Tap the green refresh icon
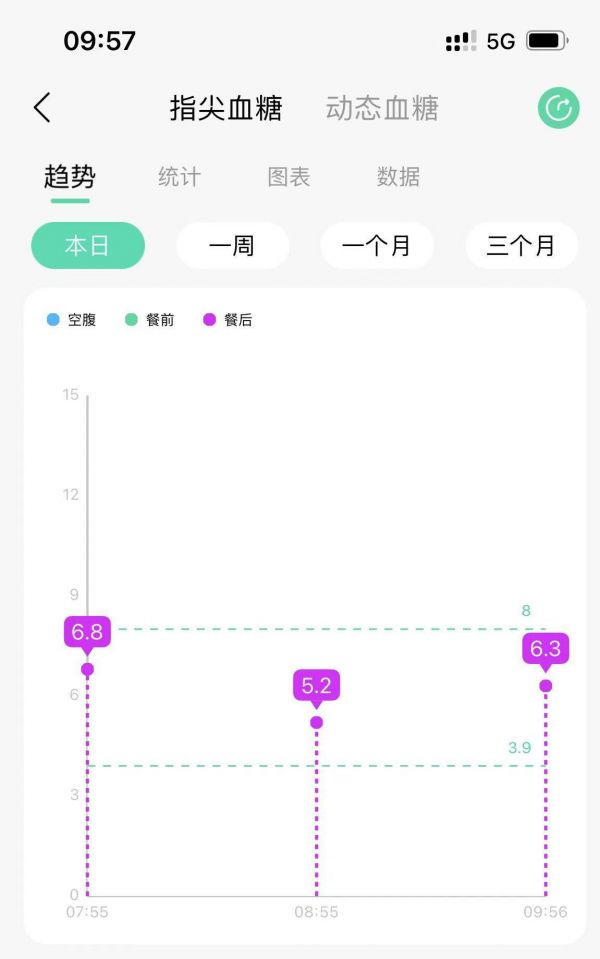Viewport: 600px width, 959px height. [x=558, y=108]
